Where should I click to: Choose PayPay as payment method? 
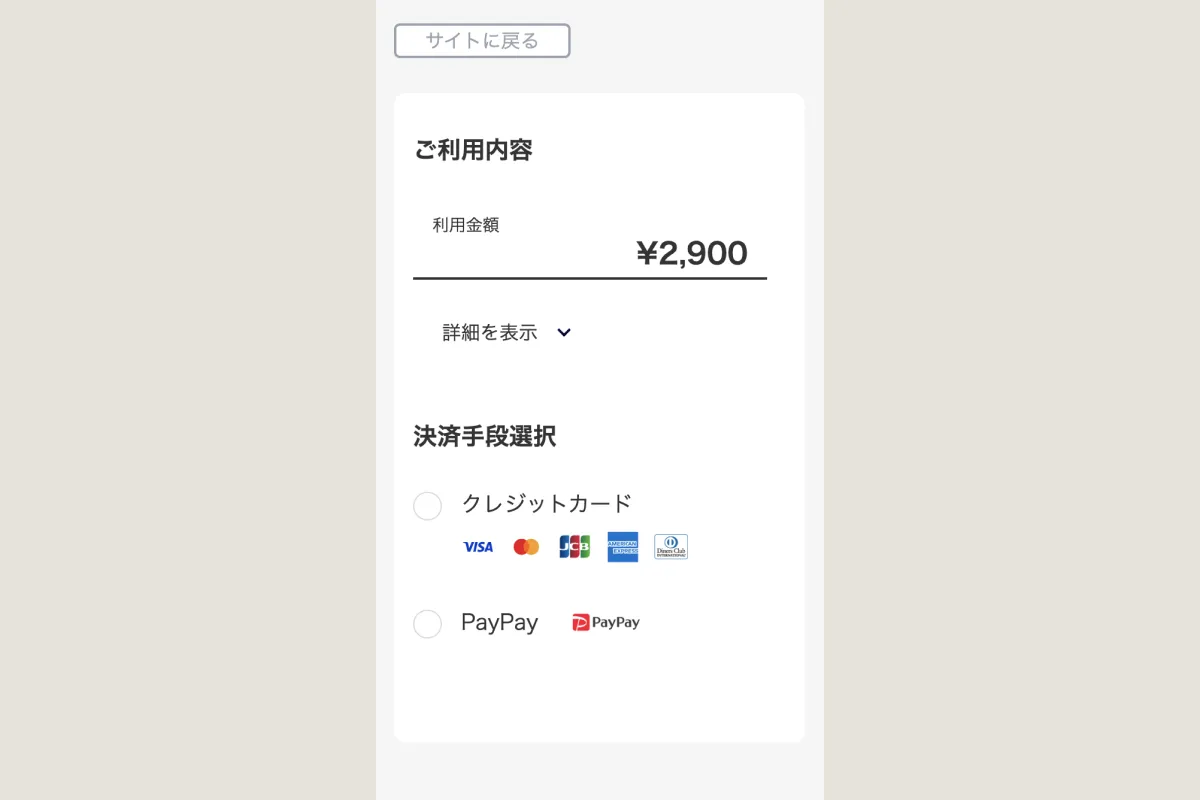coord(428,624)
